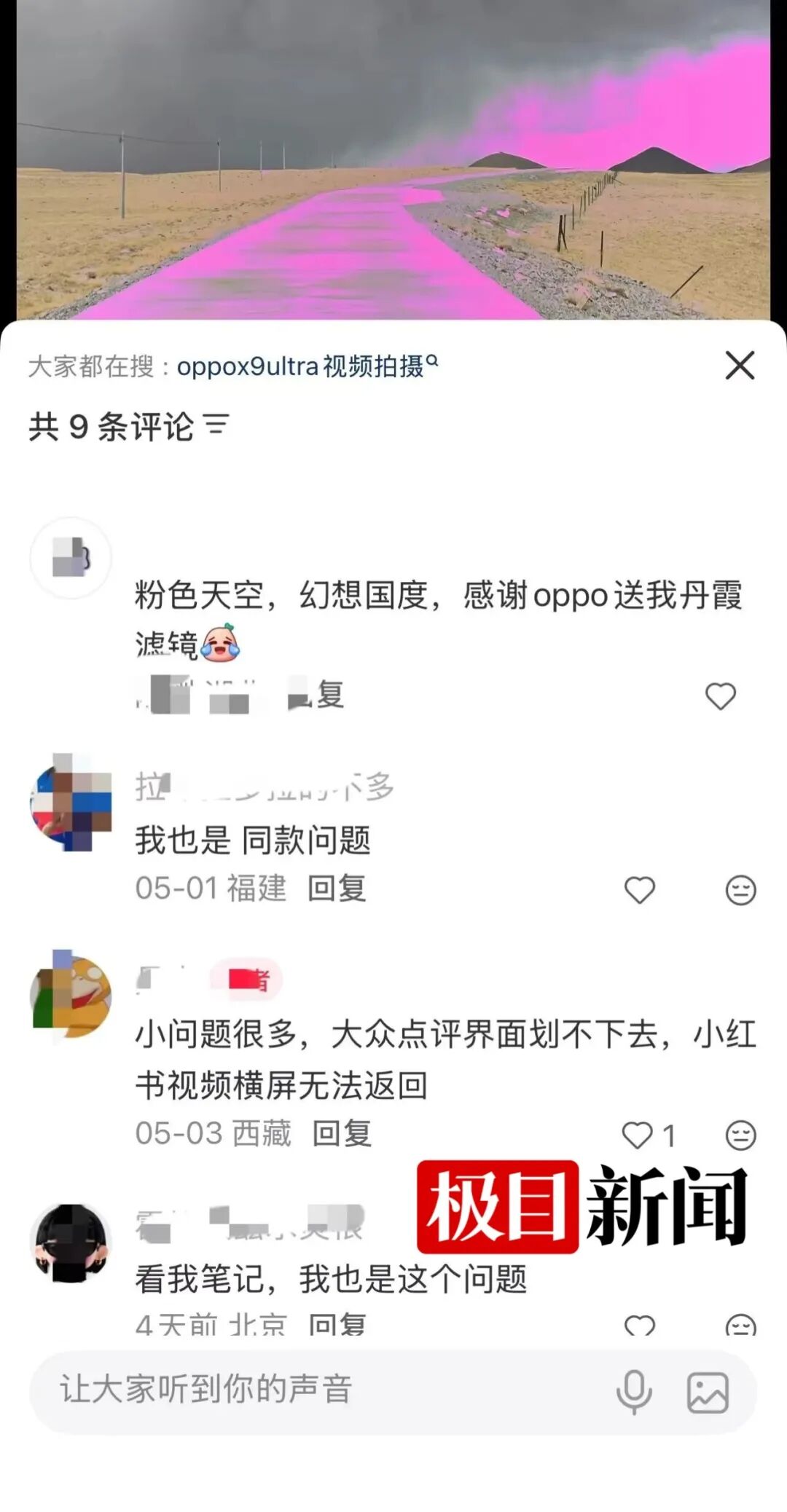Attach a picture to your comment
Image resolution: width=787 pixels, height=1512 pixels.
click(708, 1392)
